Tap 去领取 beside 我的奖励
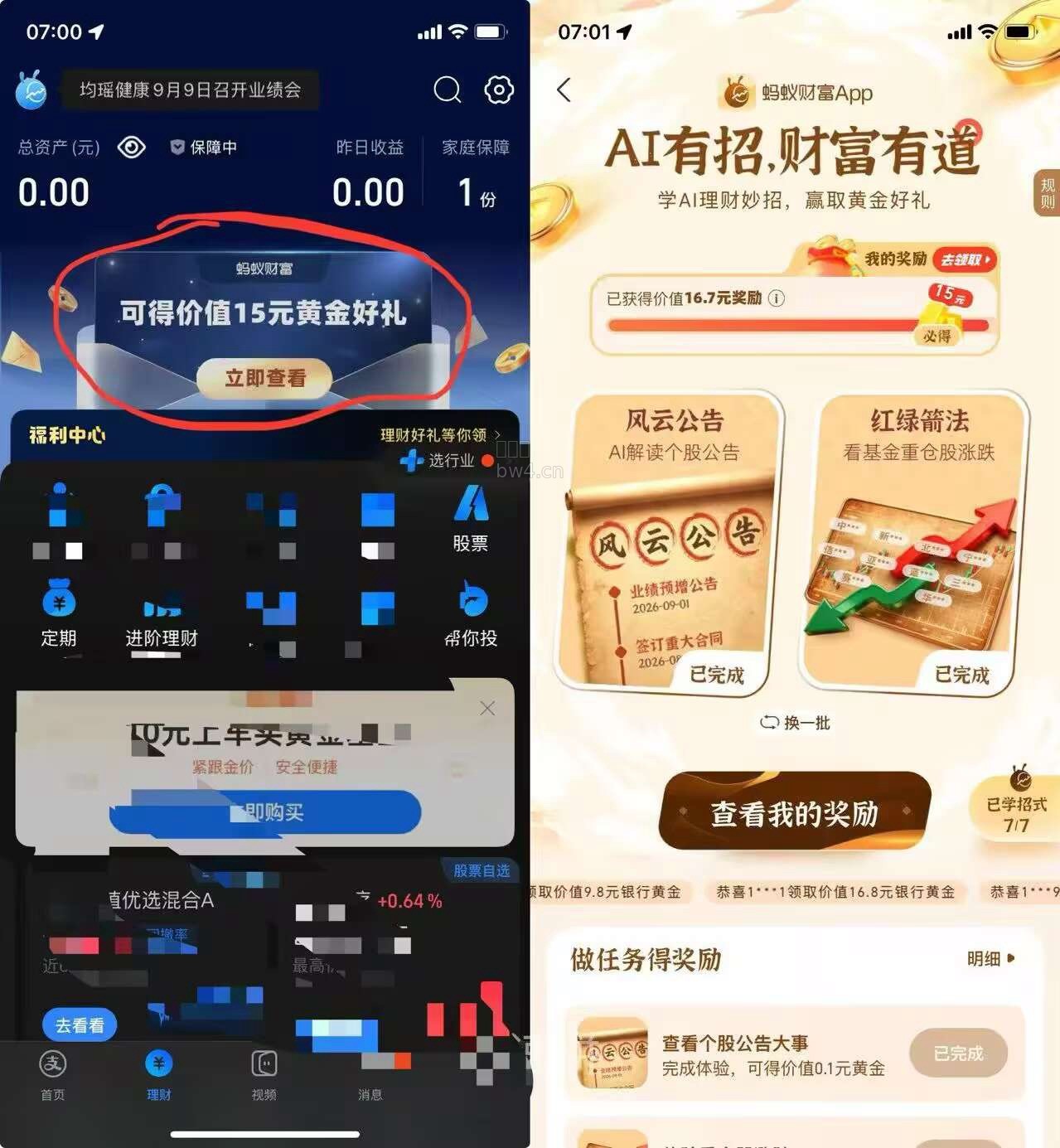Image resolution: width=1060 pixels, height=1148 pixels. coord(966,259)
